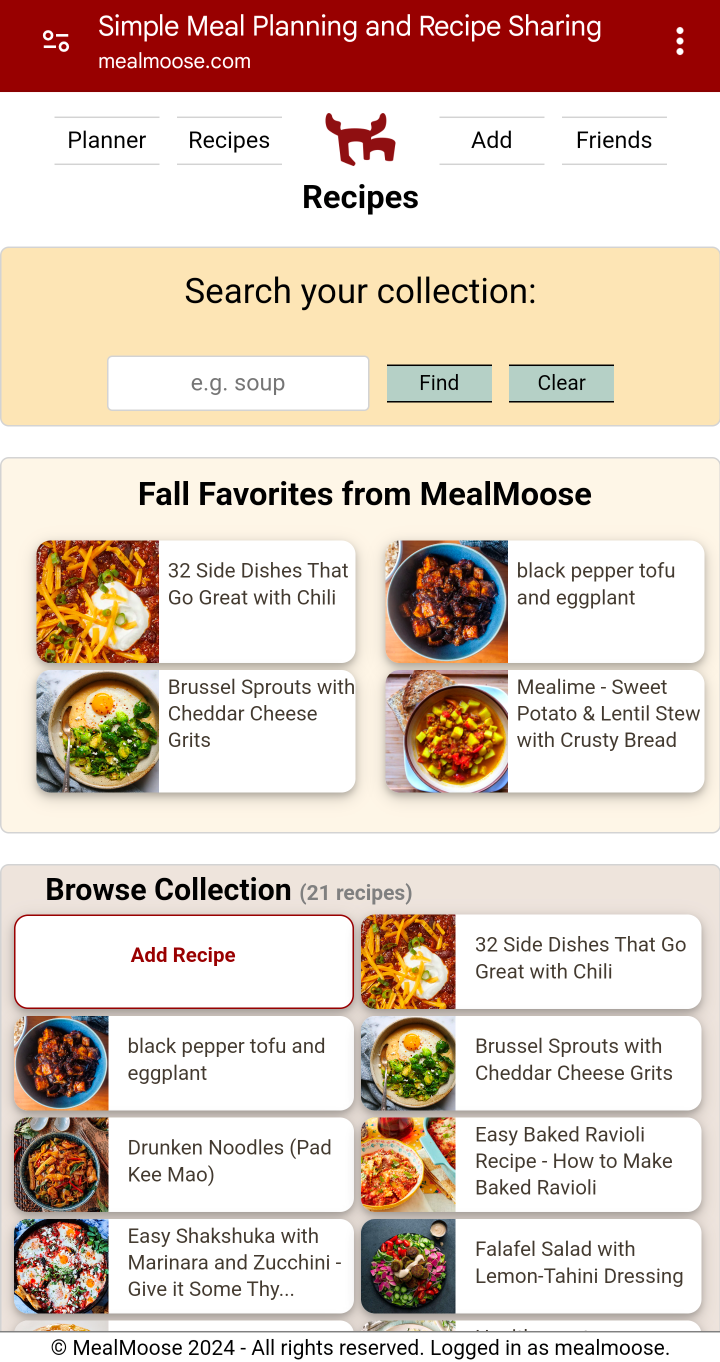Open Mealime Sweet Potato & Lentil Stew recipe

[x=545, y=731]
